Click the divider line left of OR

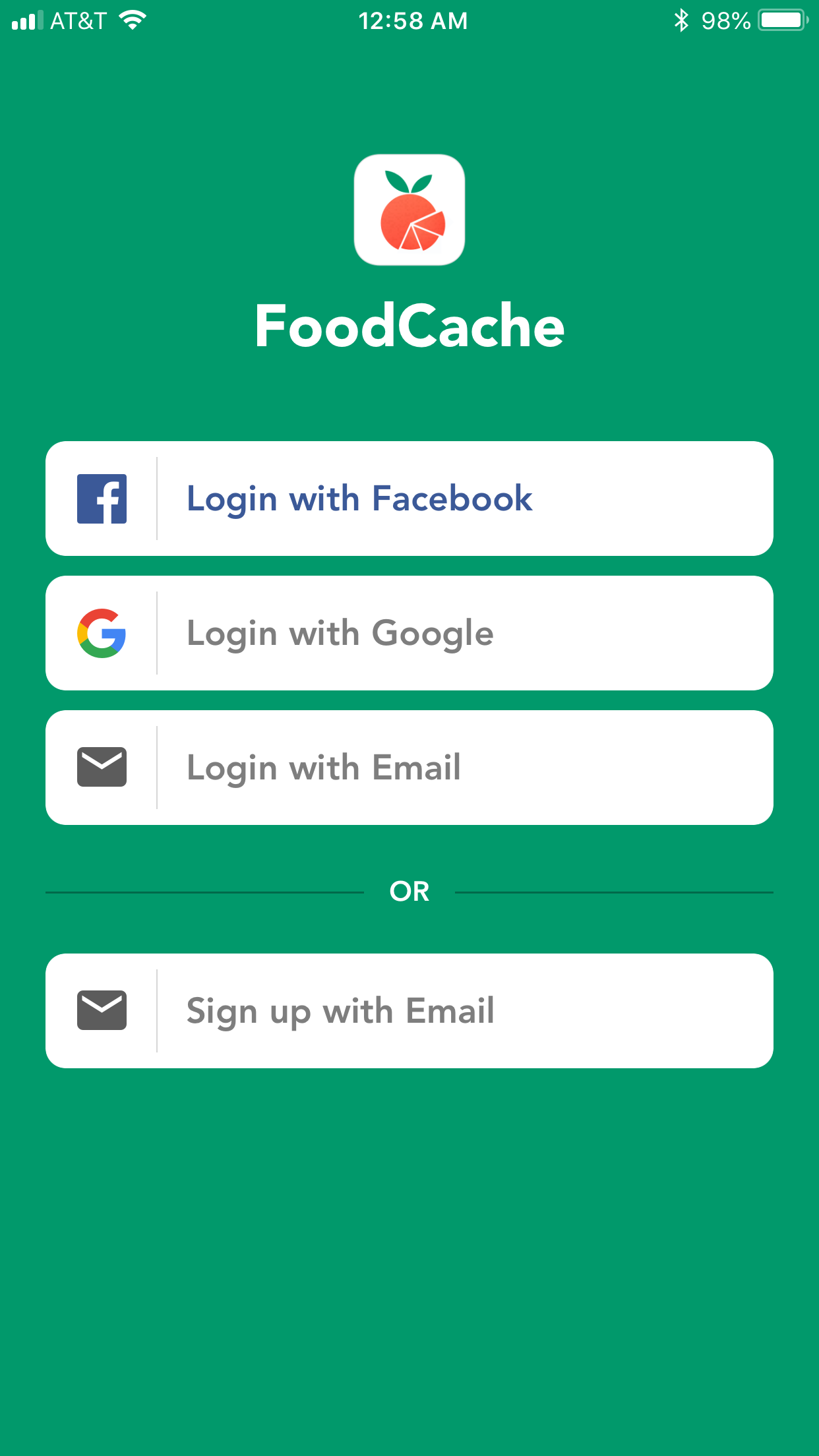204,891
